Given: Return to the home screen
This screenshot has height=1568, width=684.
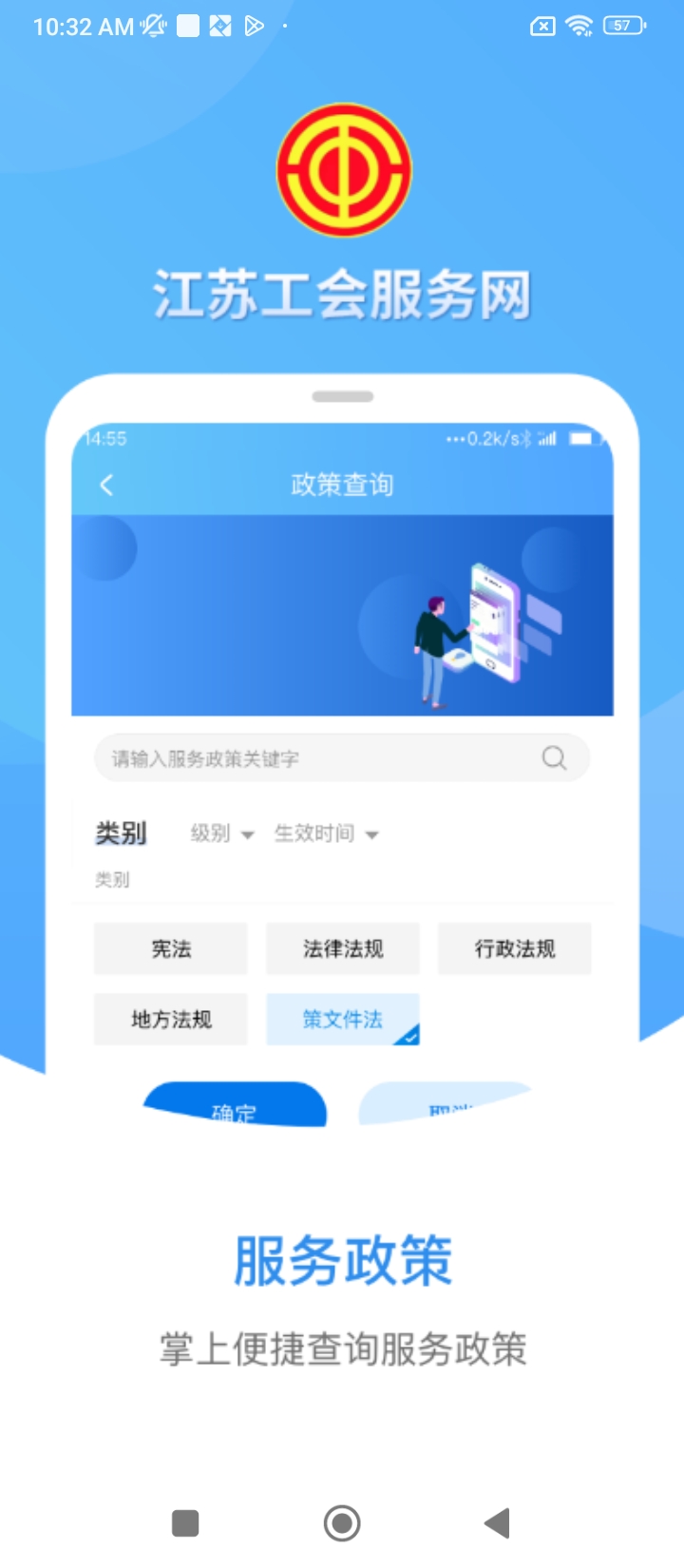Looking at the screenshot, I should 342,1522.
